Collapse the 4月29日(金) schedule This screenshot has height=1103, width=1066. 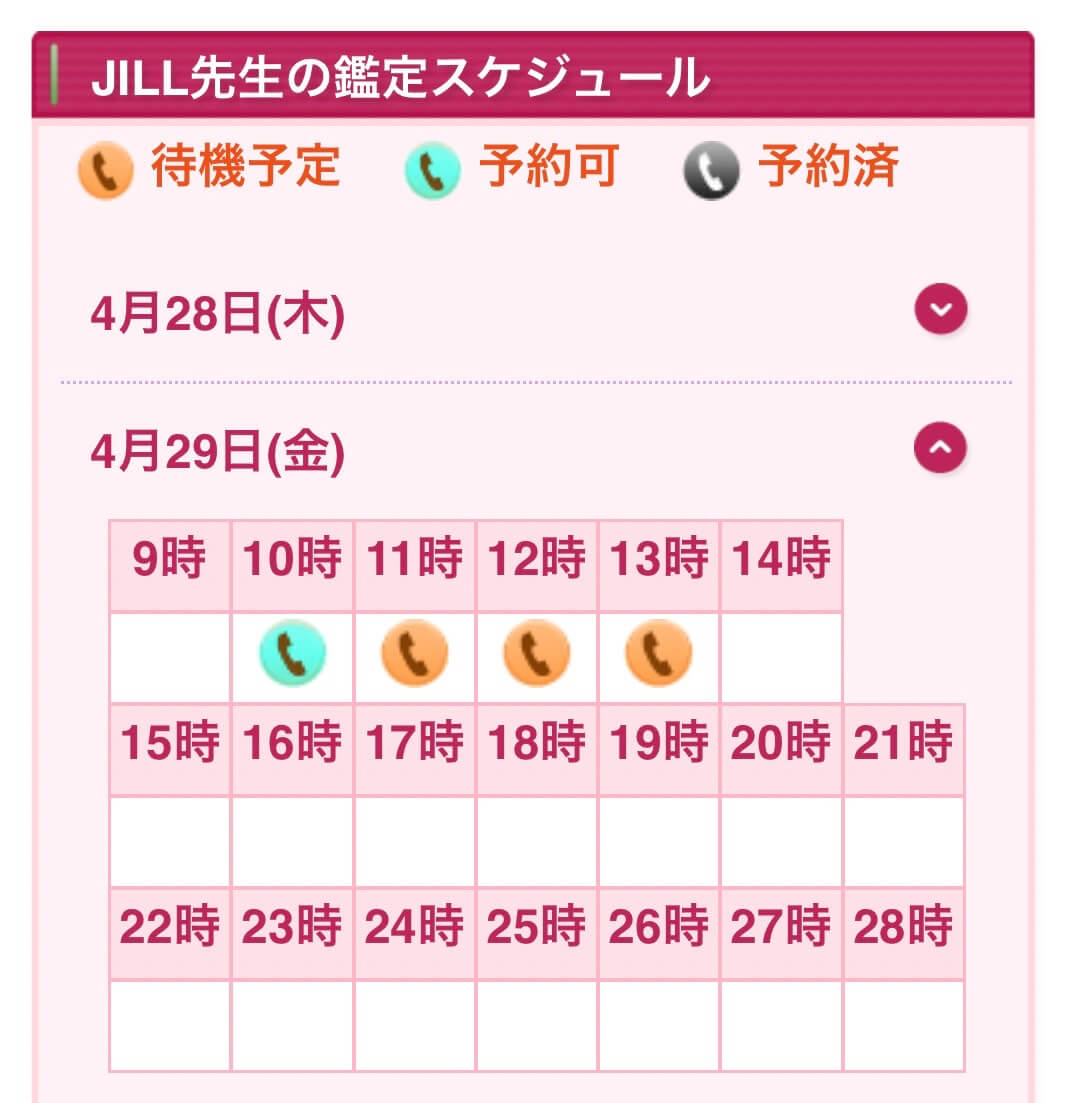pyautogui.click(x=940, y=448)
